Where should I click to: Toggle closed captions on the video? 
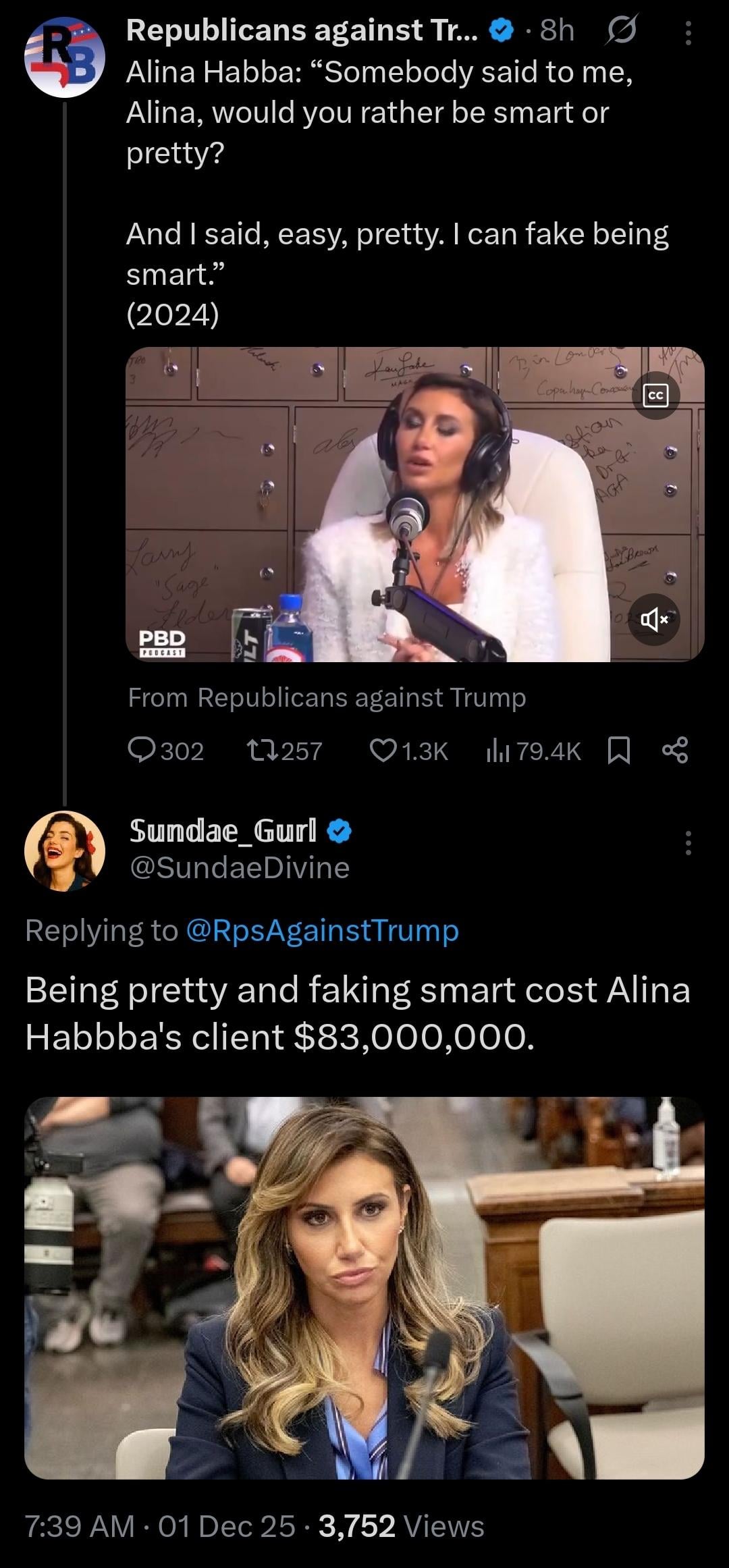coord(655,397)
